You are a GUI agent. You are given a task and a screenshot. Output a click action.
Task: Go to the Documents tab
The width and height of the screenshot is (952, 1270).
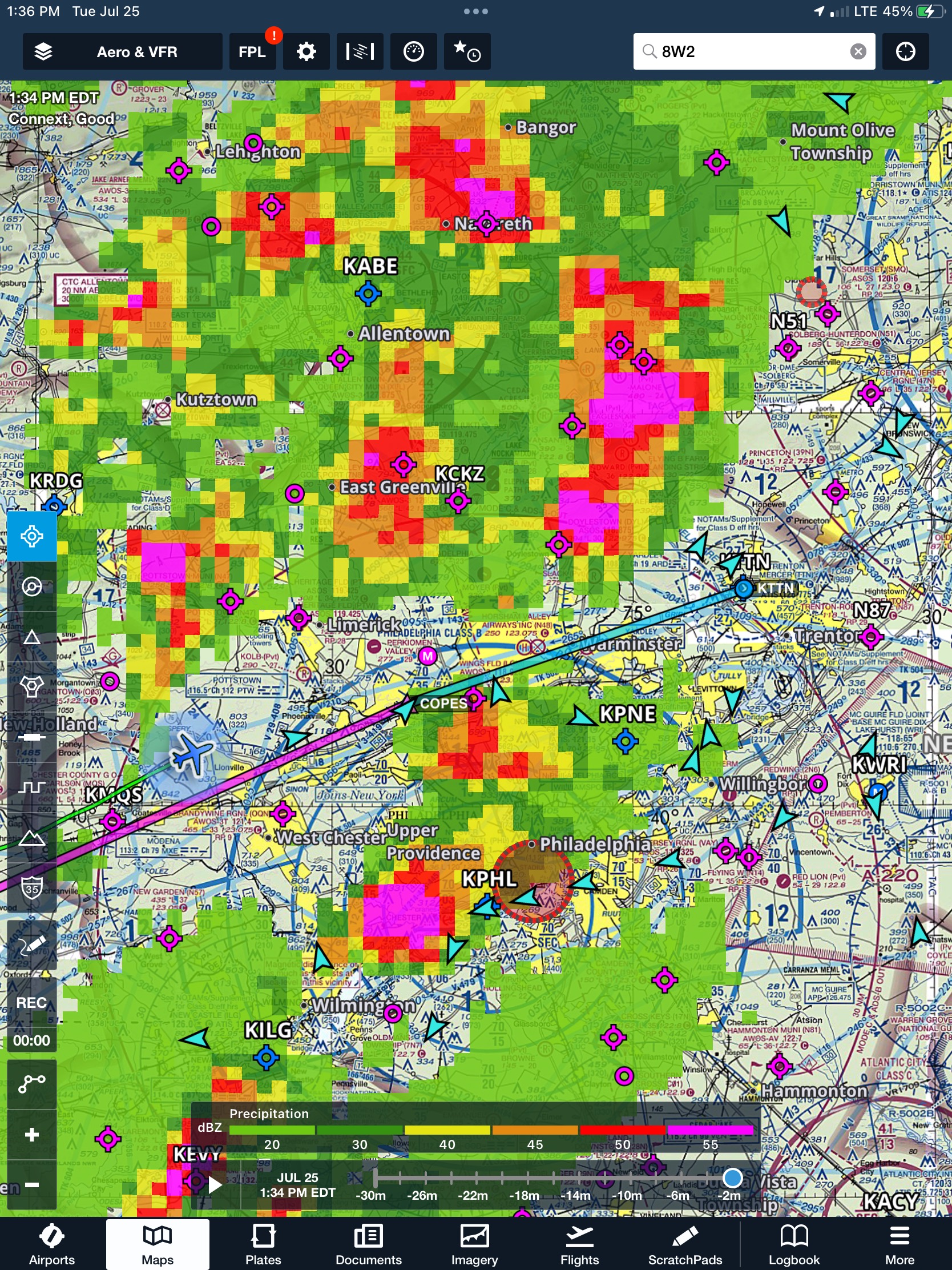click(x=368, y=1245)
